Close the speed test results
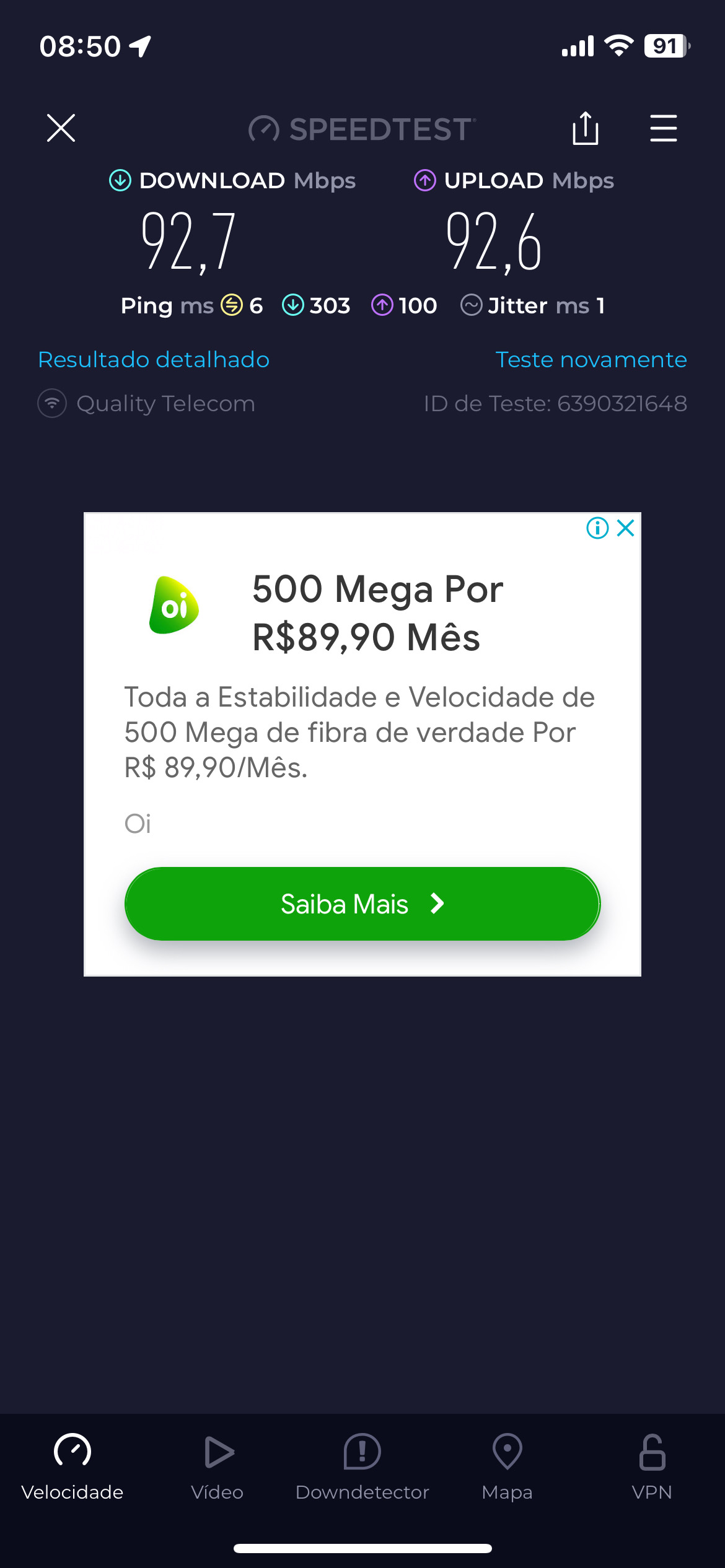The height and width of the screenshot is (1568, 725). coord(61,128)
